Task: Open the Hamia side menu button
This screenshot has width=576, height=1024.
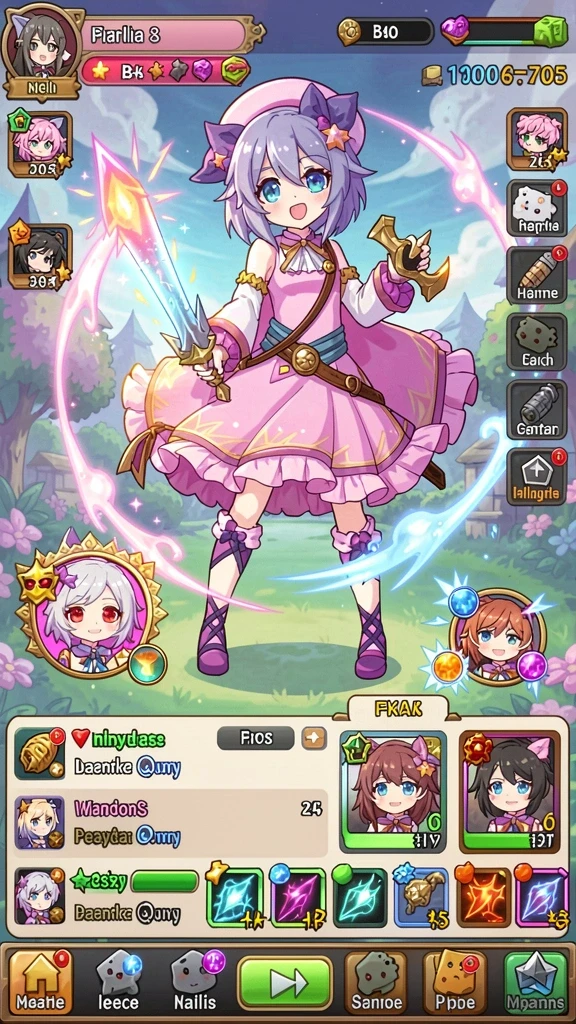Action: (x=537, y=208)
